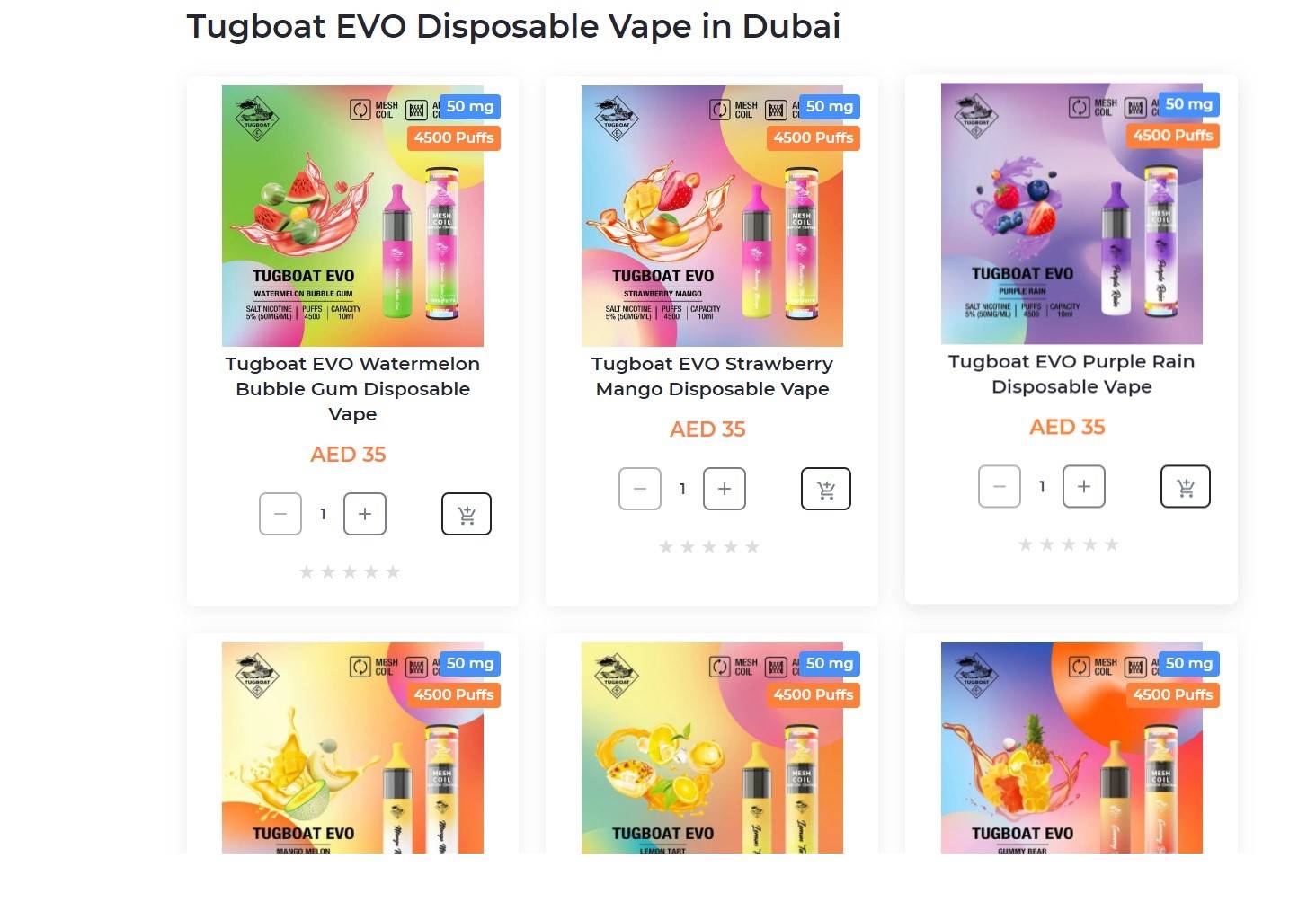This screenshot has width=1316, height=911.
Task: Decrease Watermelon Bubble Gum quantity
Action: (280, 514)
